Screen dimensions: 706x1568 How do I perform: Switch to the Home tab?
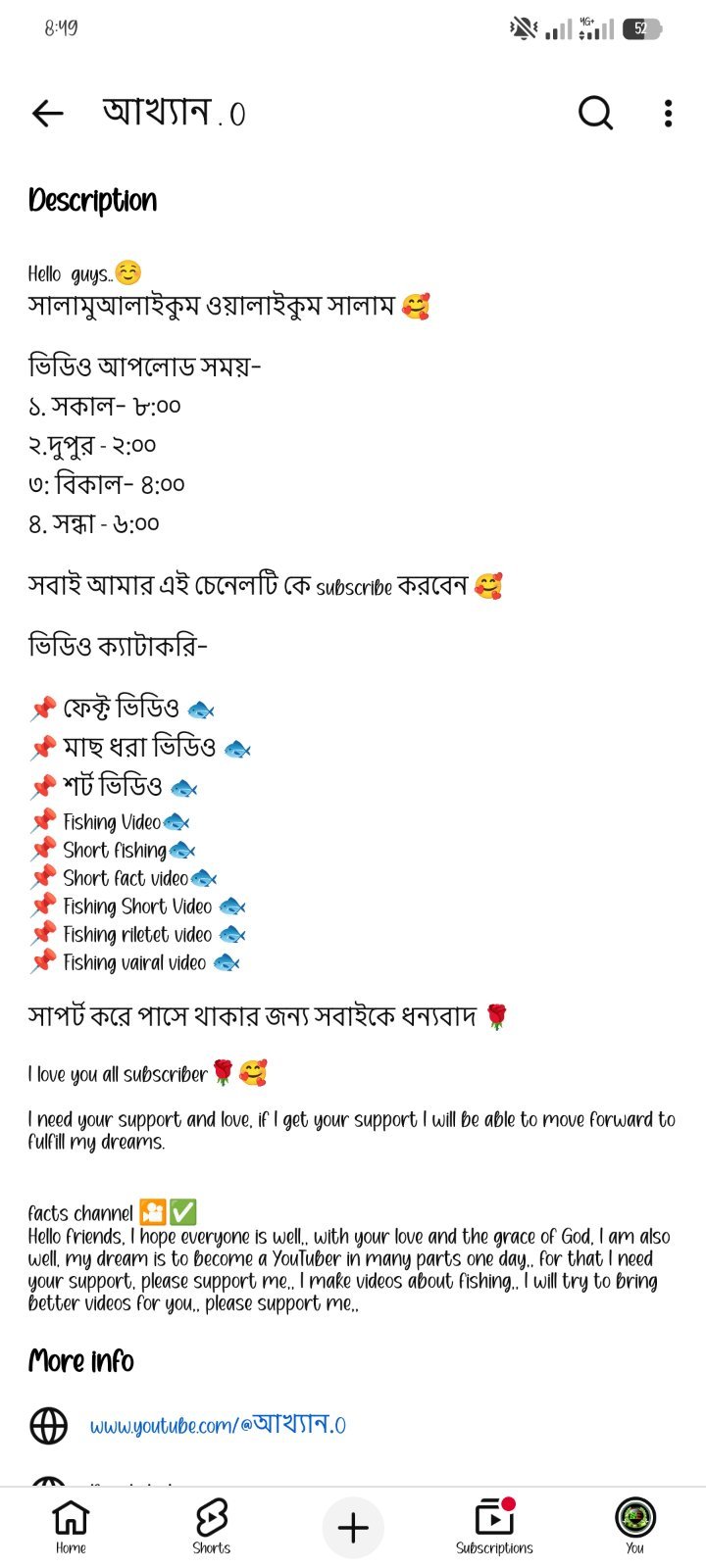click(x=71, y=1528)
